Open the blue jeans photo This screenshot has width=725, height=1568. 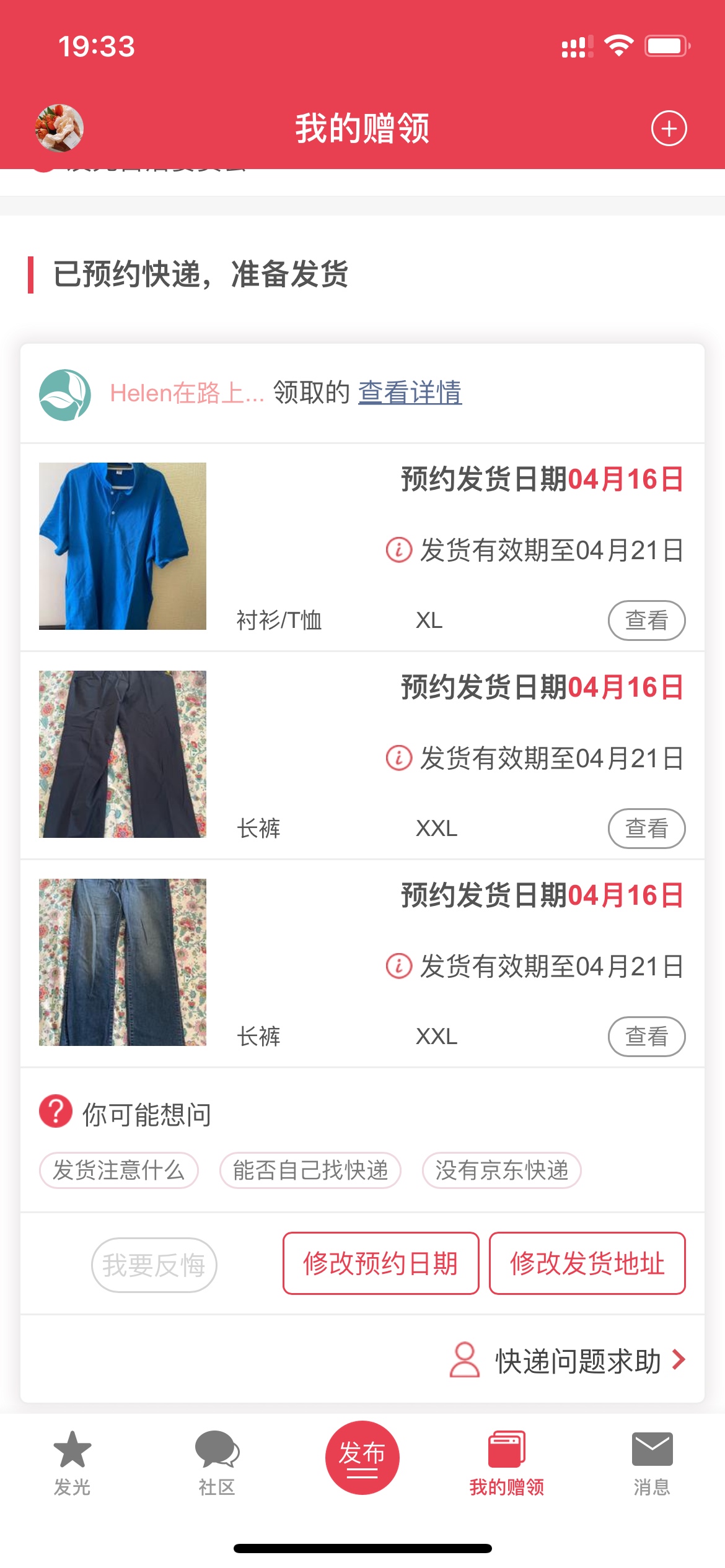123,962
